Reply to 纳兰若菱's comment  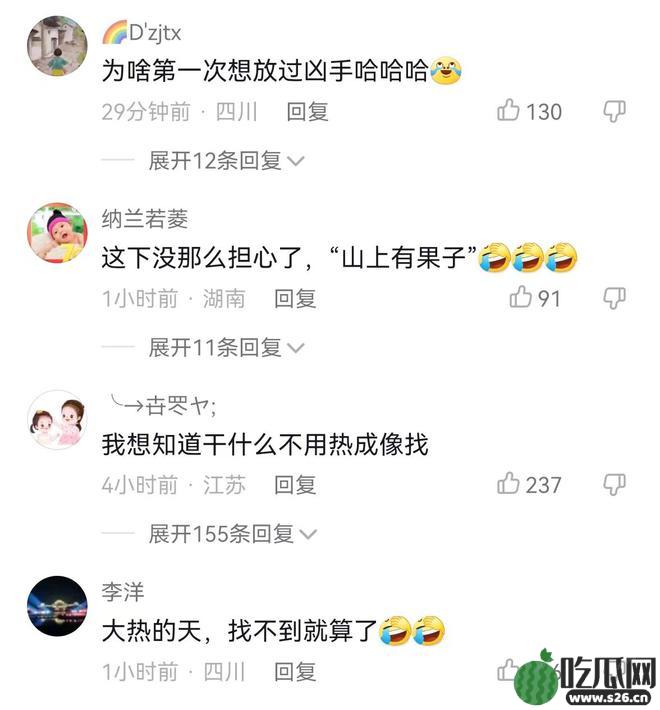click(x=295, y=298)
